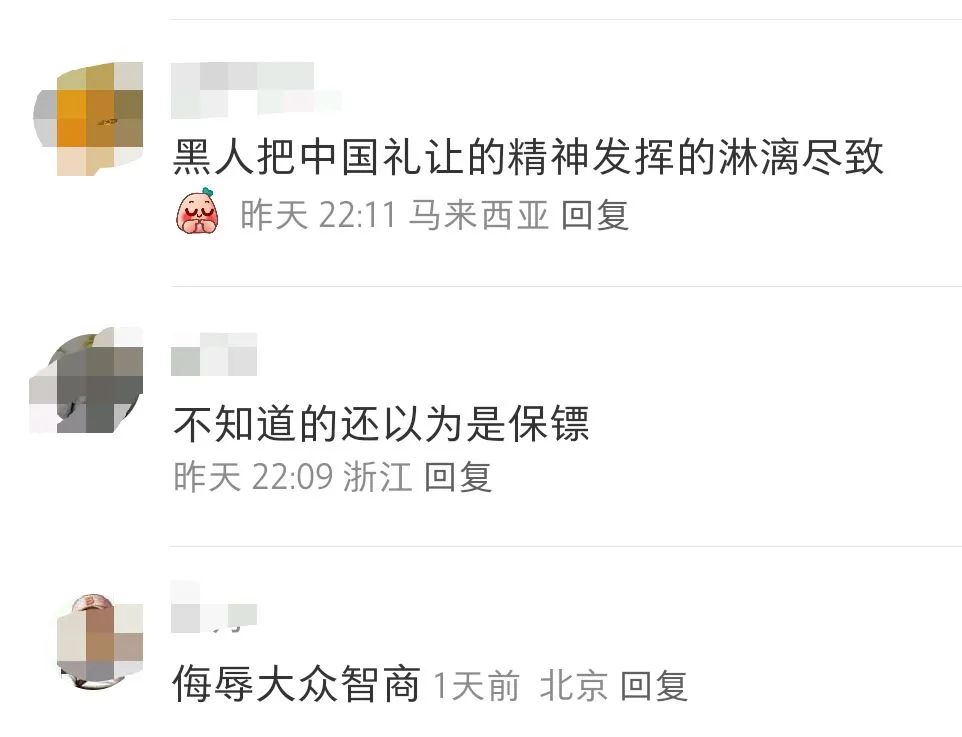Reply to the 22:09 comment from 浙江
The height and width of the screenshot is (737, 962).
pyautogui.click(x=458, y=477)
